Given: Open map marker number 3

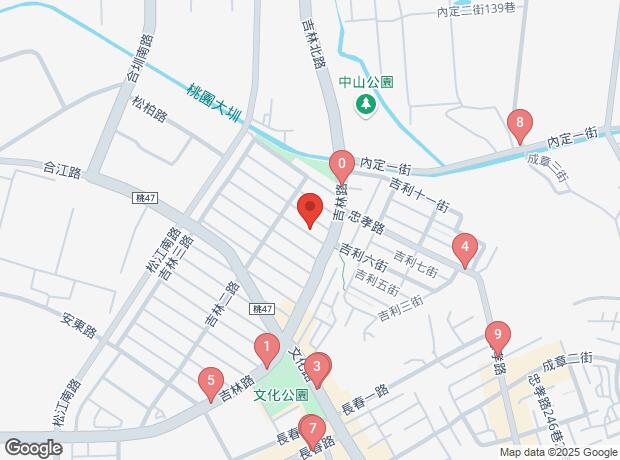Looking at the screenshot, I should (x=317, y=370).
